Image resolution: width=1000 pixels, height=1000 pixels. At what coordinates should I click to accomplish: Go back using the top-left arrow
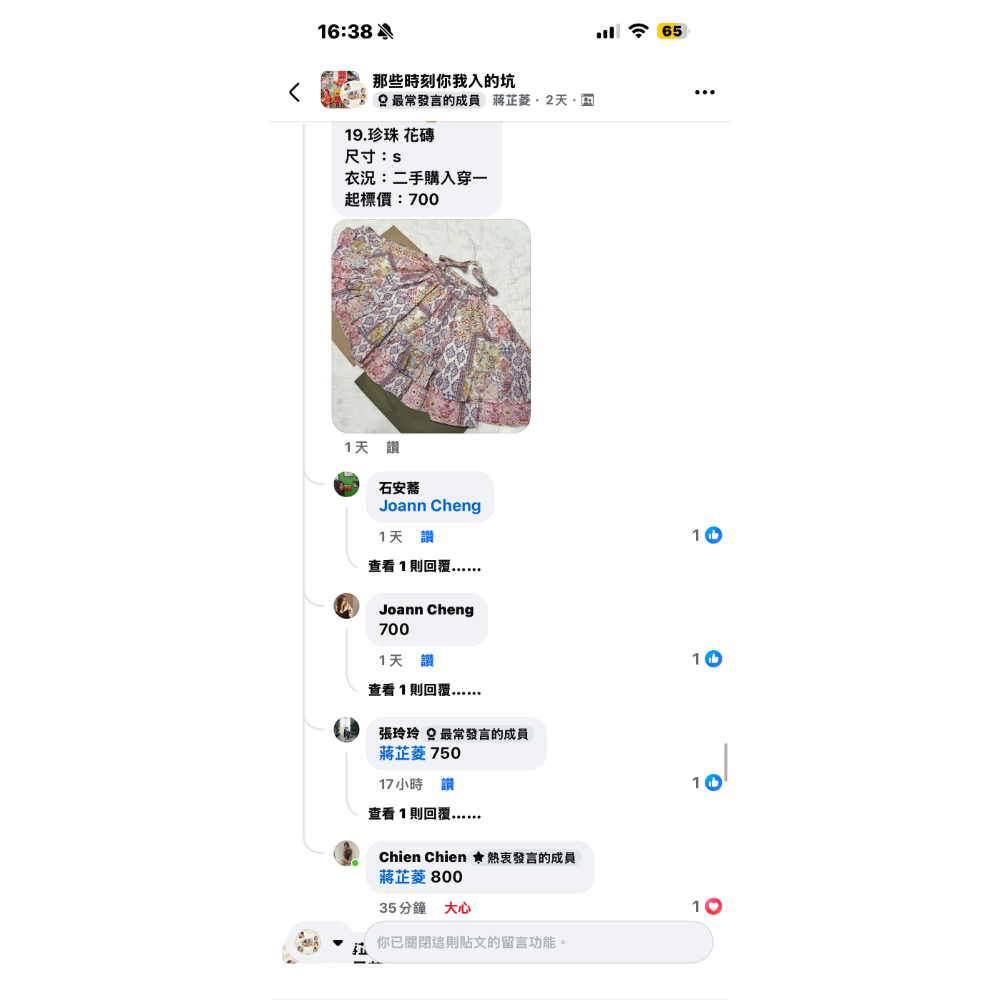click(294, 92)
